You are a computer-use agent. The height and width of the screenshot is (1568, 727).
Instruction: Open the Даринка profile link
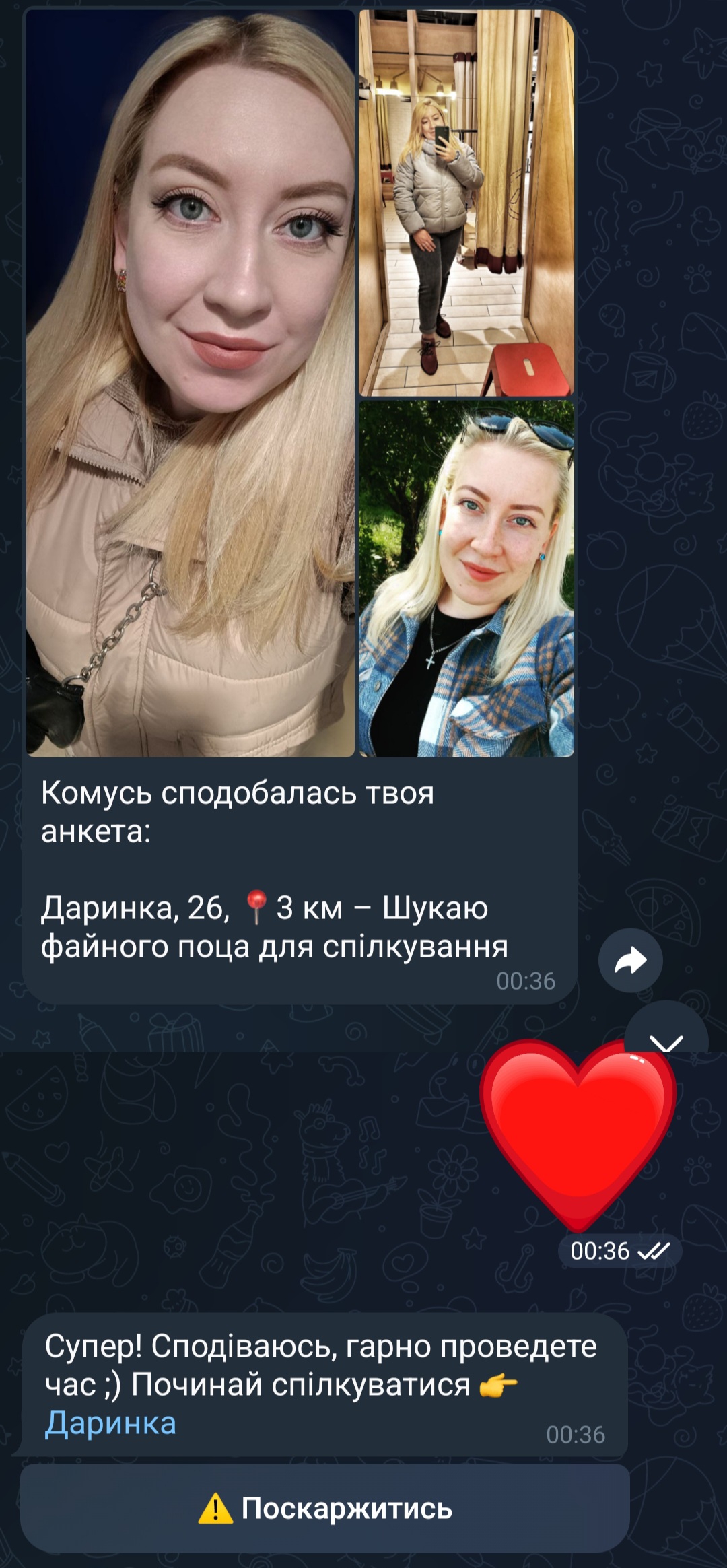[x=110, y=1423]
